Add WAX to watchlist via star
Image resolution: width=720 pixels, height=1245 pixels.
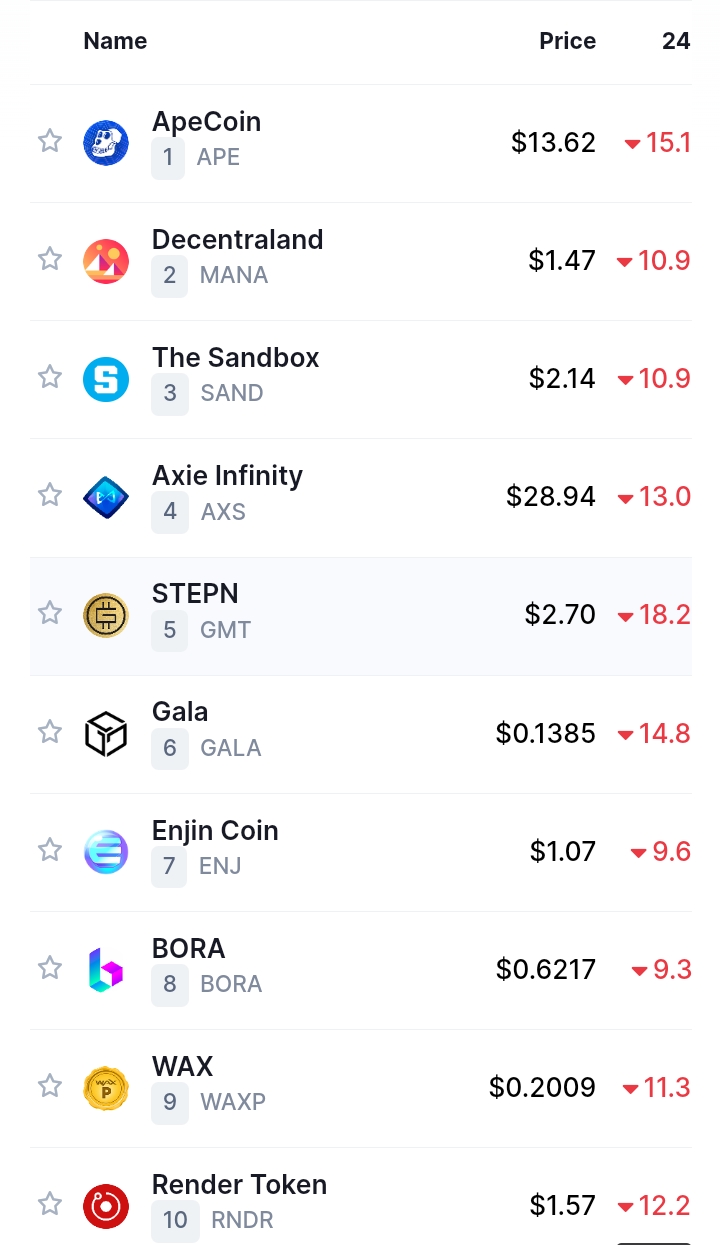50,1086
